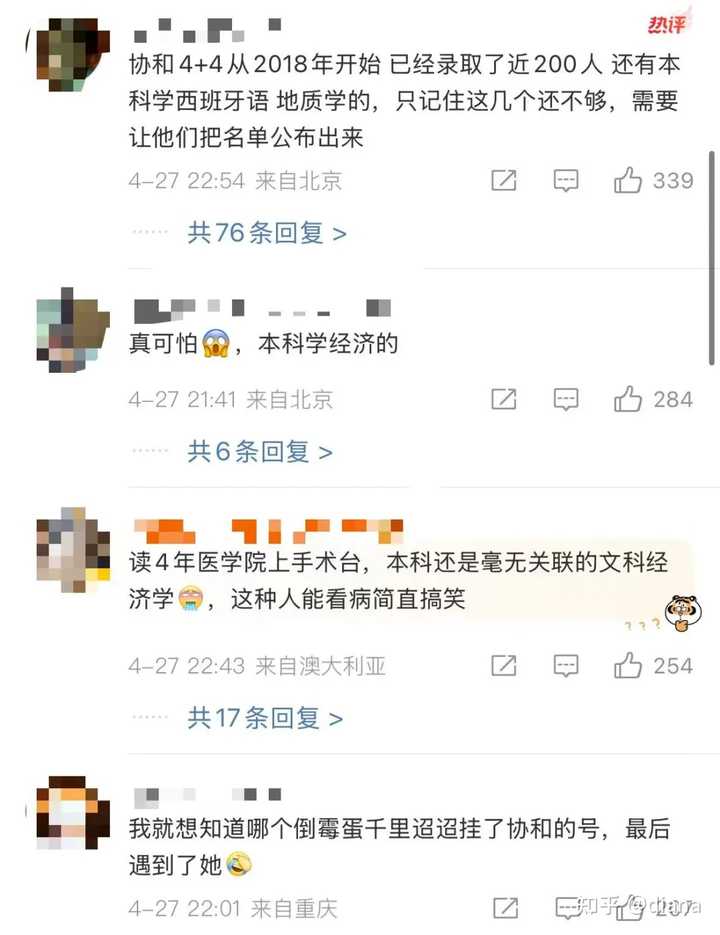This screenshot has width=720, height=935.
Task: Open 共17条回复 replies
Action: click(x=265, y=718)
